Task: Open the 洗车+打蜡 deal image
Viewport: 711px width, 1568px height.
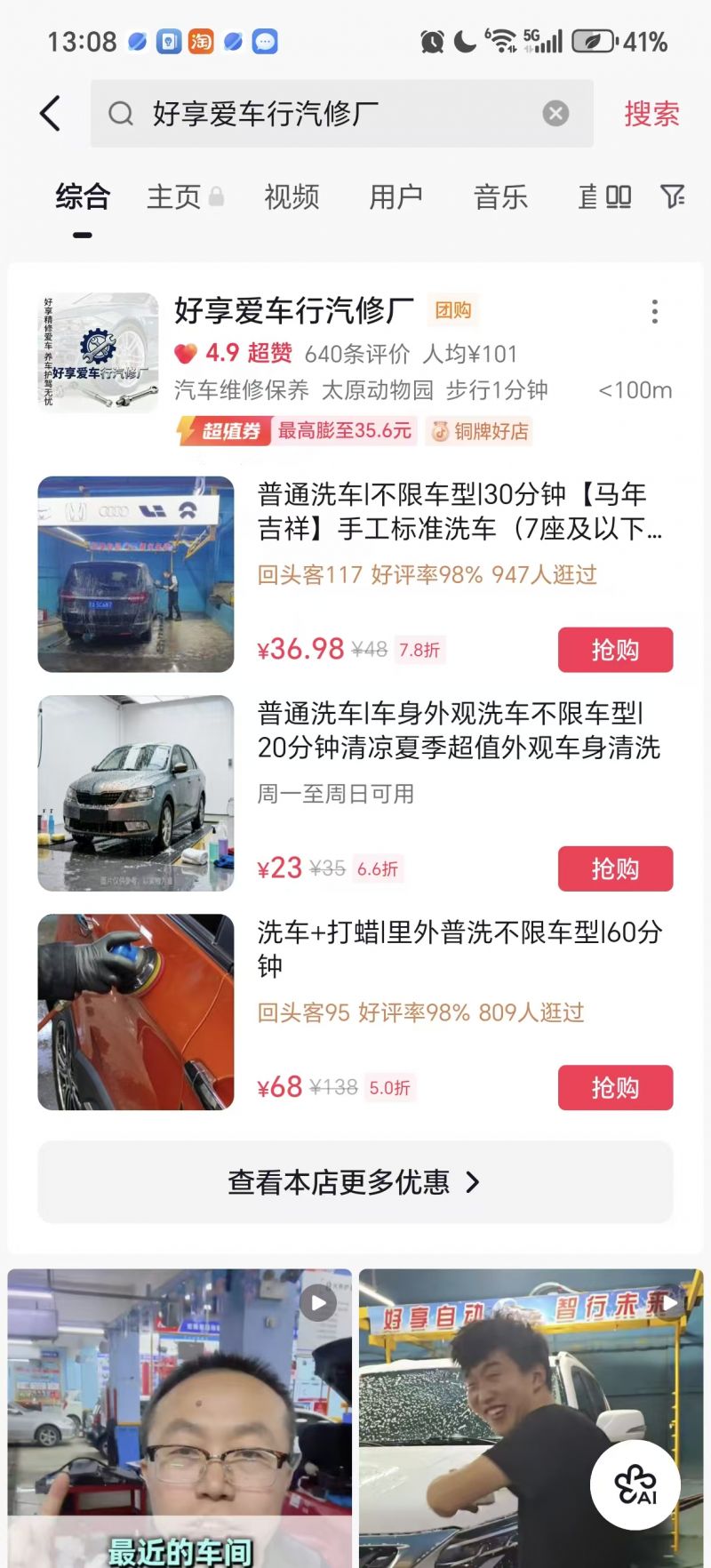Action: (x=136, y=1012)
